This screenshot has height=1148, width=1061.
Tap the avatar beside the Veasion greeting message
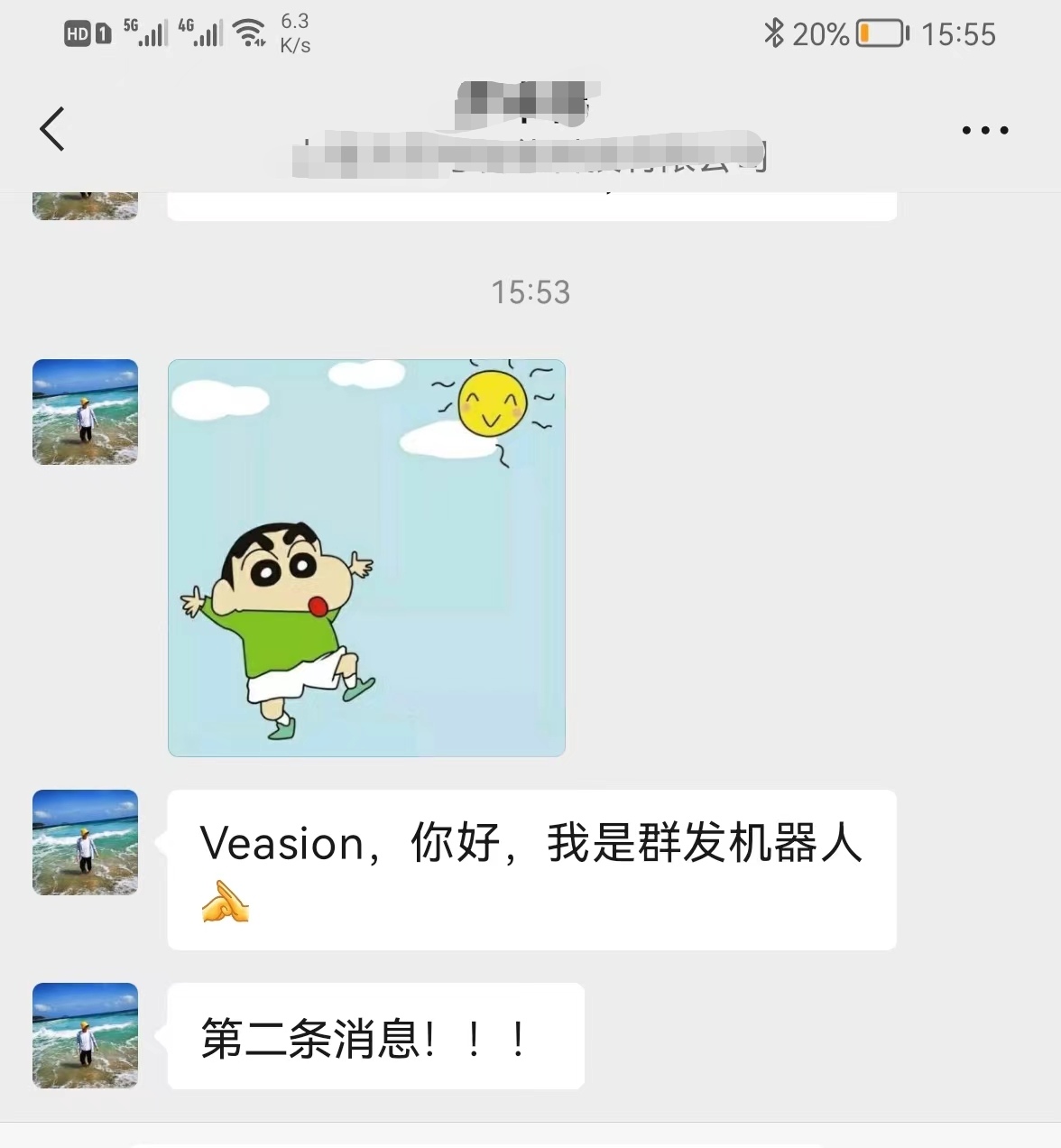[85, 842]
